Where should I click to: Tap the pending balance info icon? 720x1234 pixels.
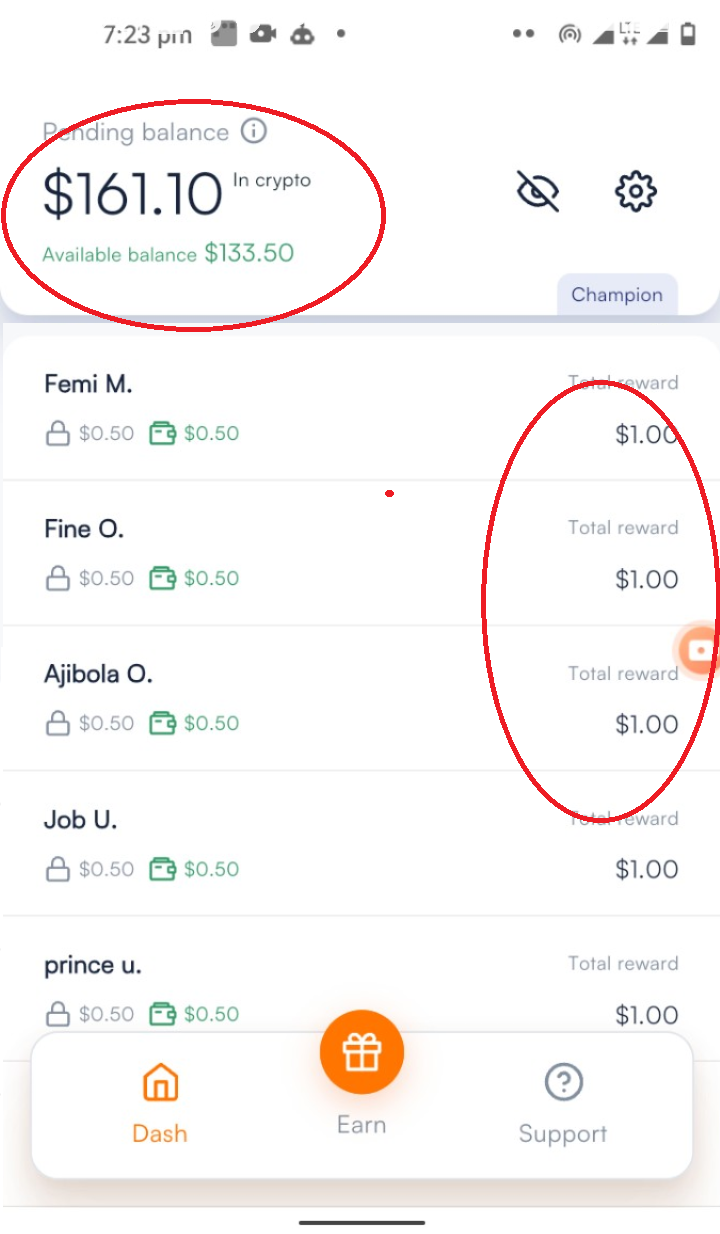coord(254,131)
